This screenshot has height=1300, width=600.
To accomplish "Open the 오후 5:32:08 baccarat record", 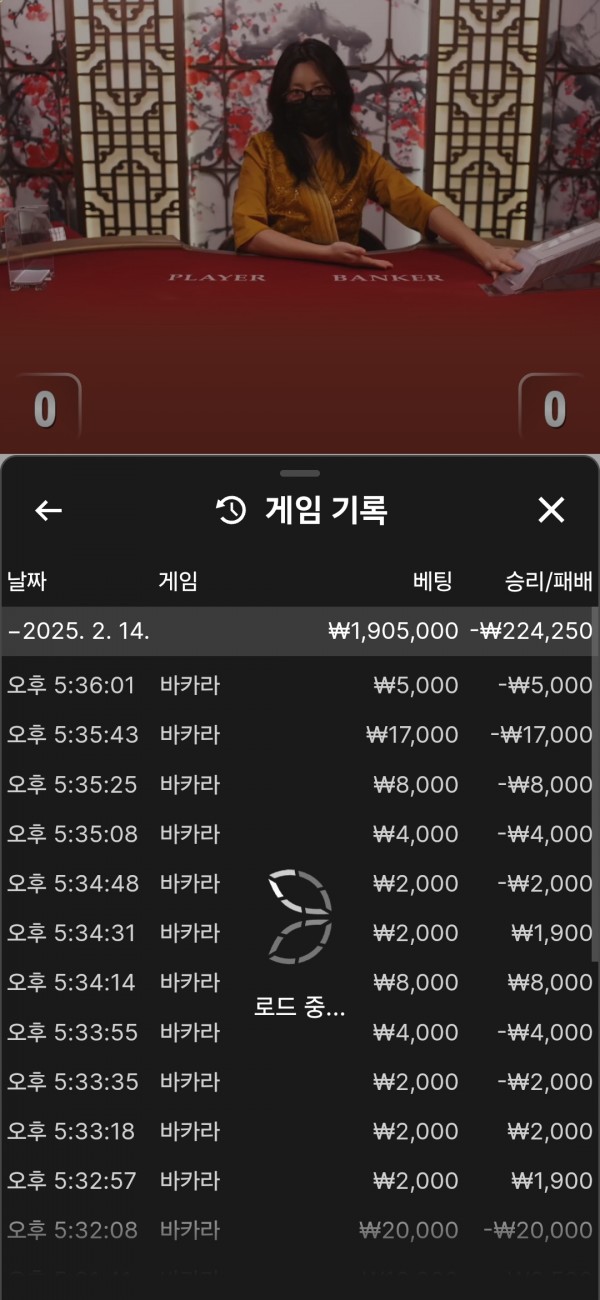I will click(x=298, y=1230).
